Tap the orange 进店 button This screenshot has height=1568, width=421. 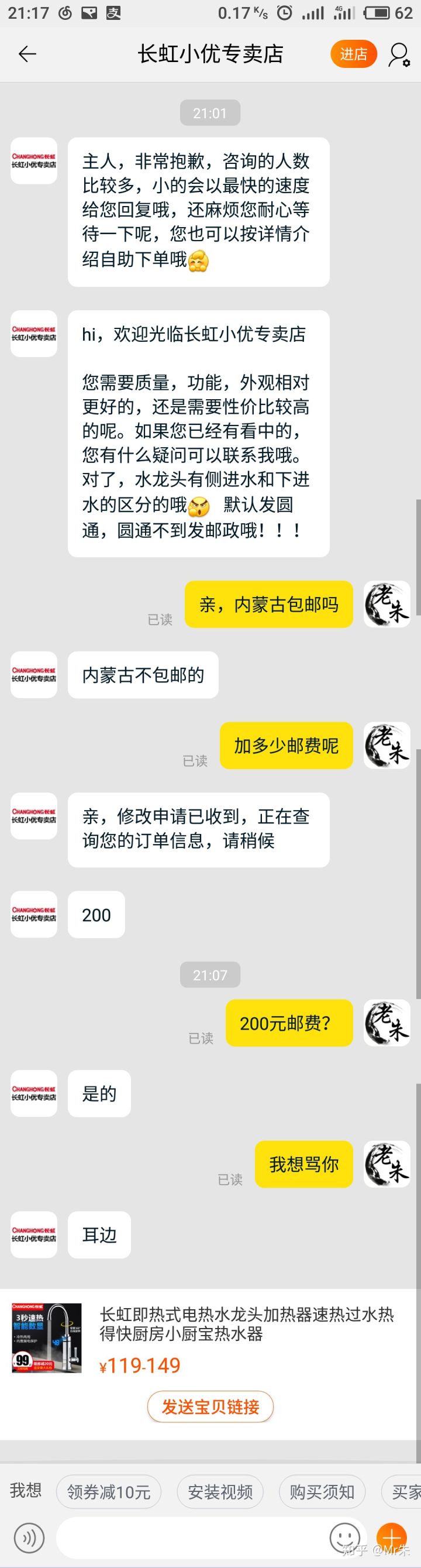(354, 54)
